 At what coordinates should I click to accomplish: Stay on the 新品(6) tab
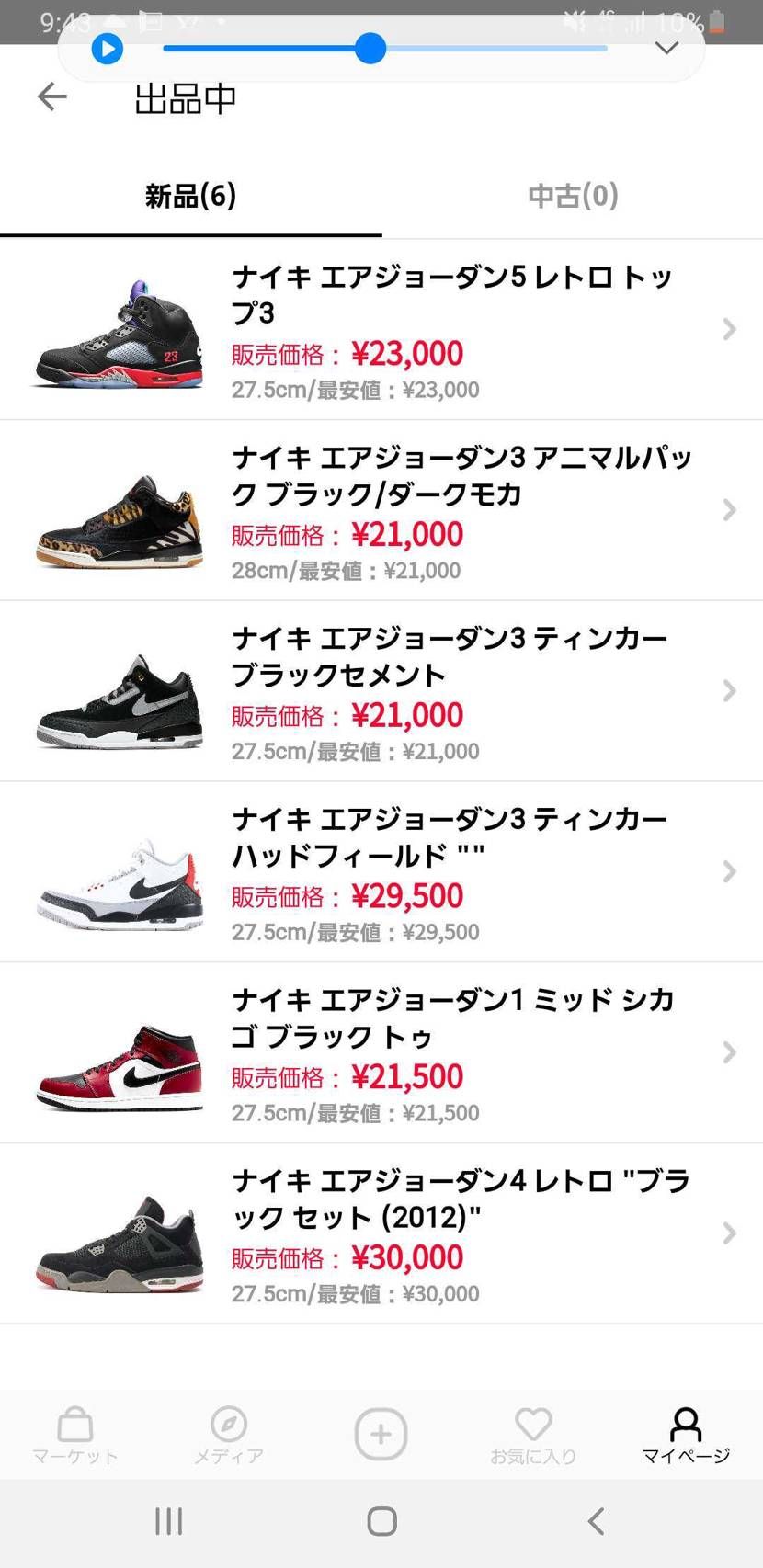(189, 195)
